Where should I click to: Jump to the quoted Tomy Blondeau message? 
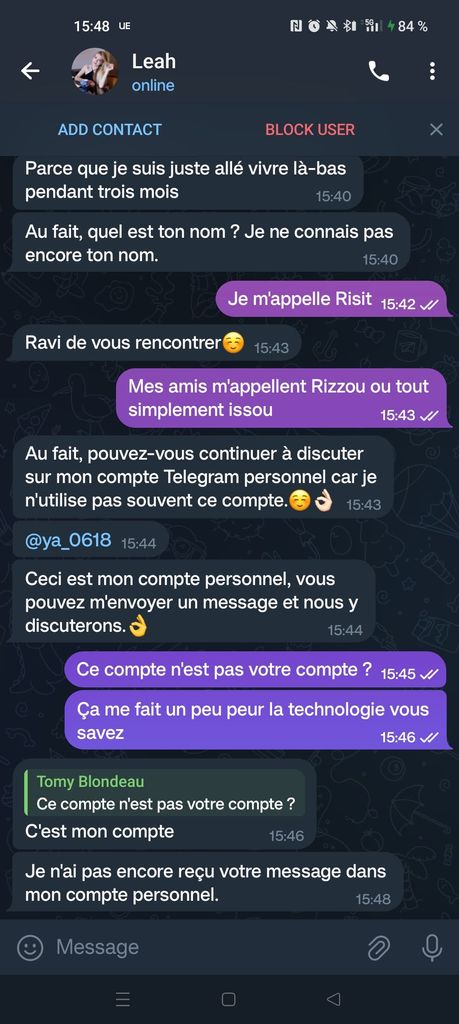pos(165,793)
